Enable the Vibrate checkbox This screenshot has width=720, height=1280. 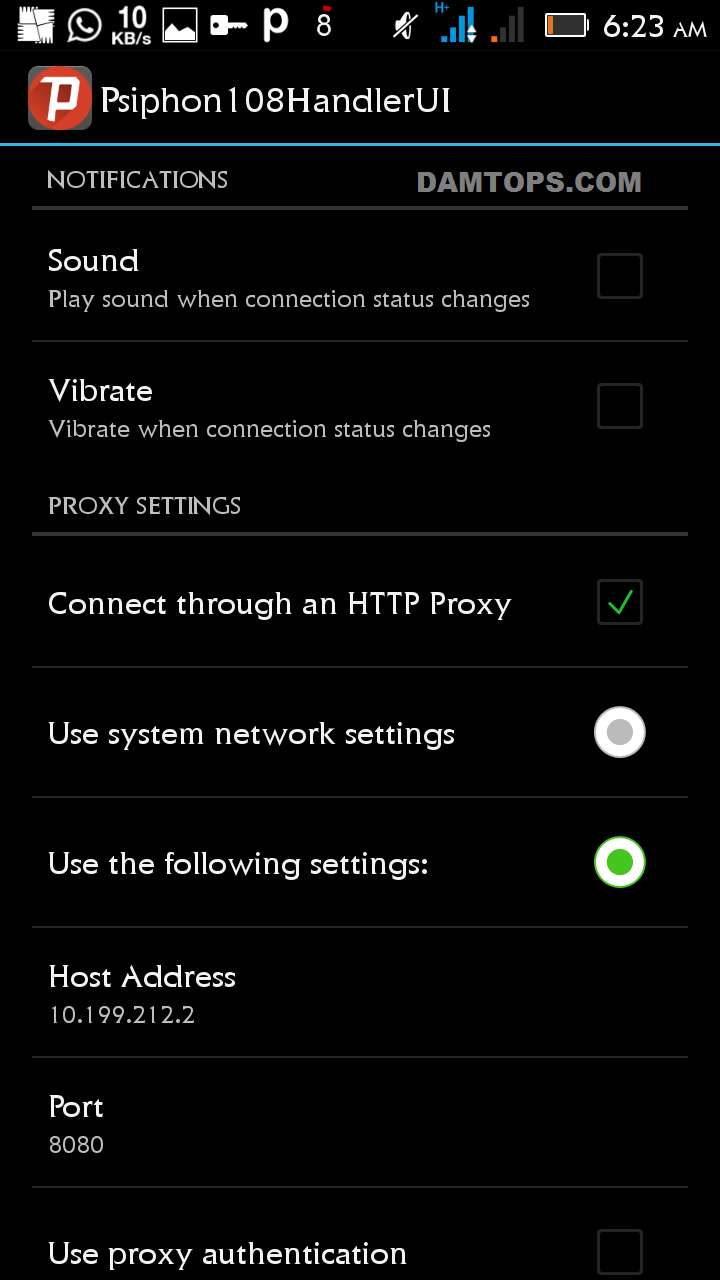(619, 406)
